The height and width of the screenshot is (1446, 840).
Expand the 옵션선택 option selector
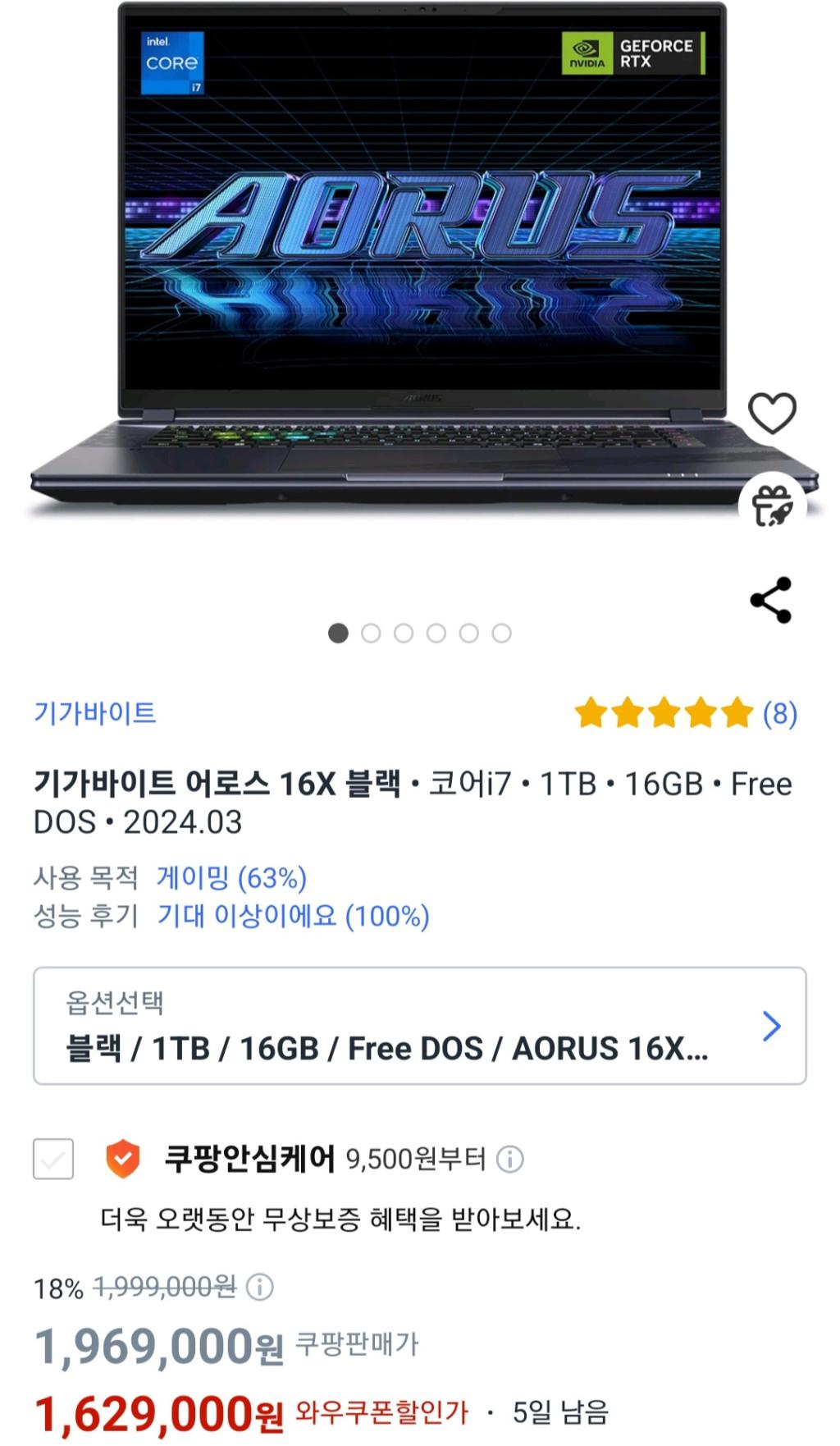[x=419, y=1026]
